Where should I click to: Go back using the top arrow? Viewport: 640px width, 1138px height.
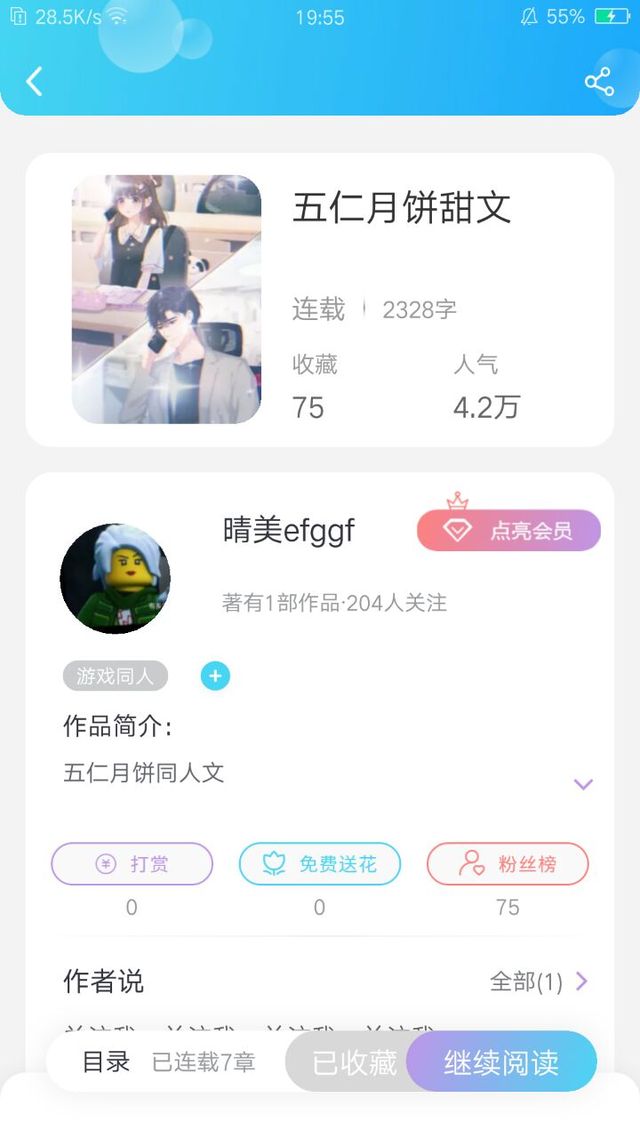coord(34,81)
